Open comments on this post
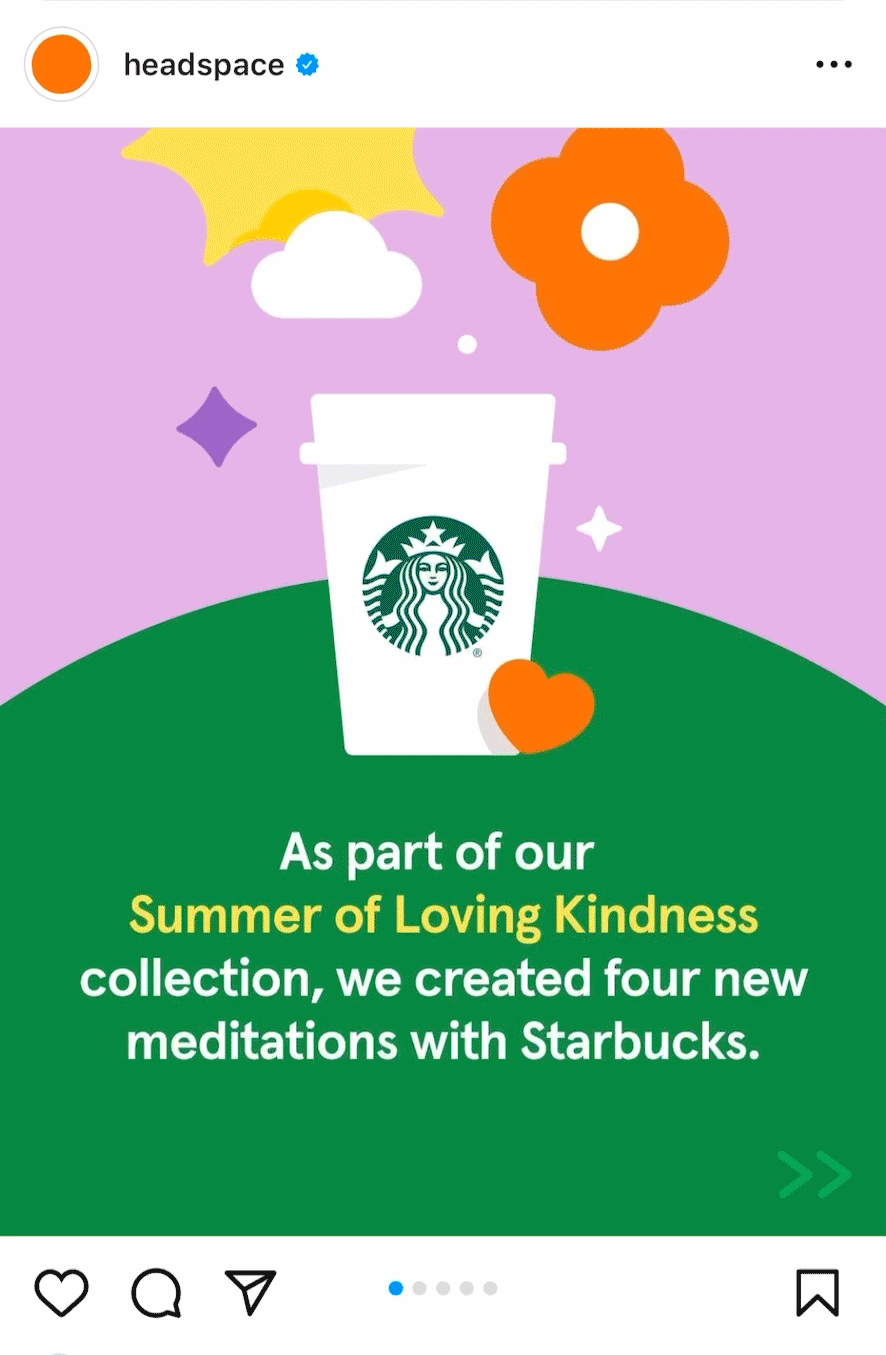 (157, 1292)
